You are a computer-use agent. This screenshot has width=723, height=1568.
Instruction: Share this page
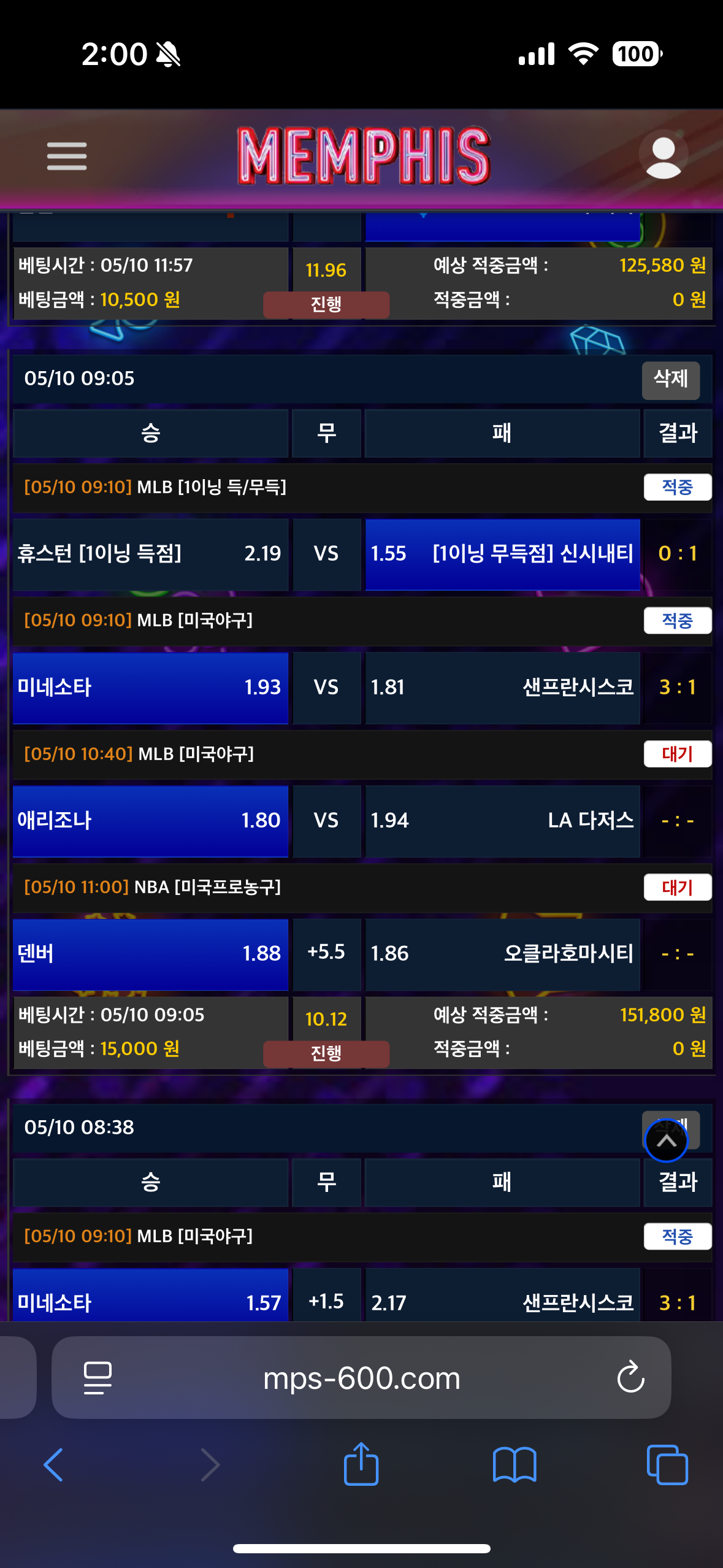361,1464
